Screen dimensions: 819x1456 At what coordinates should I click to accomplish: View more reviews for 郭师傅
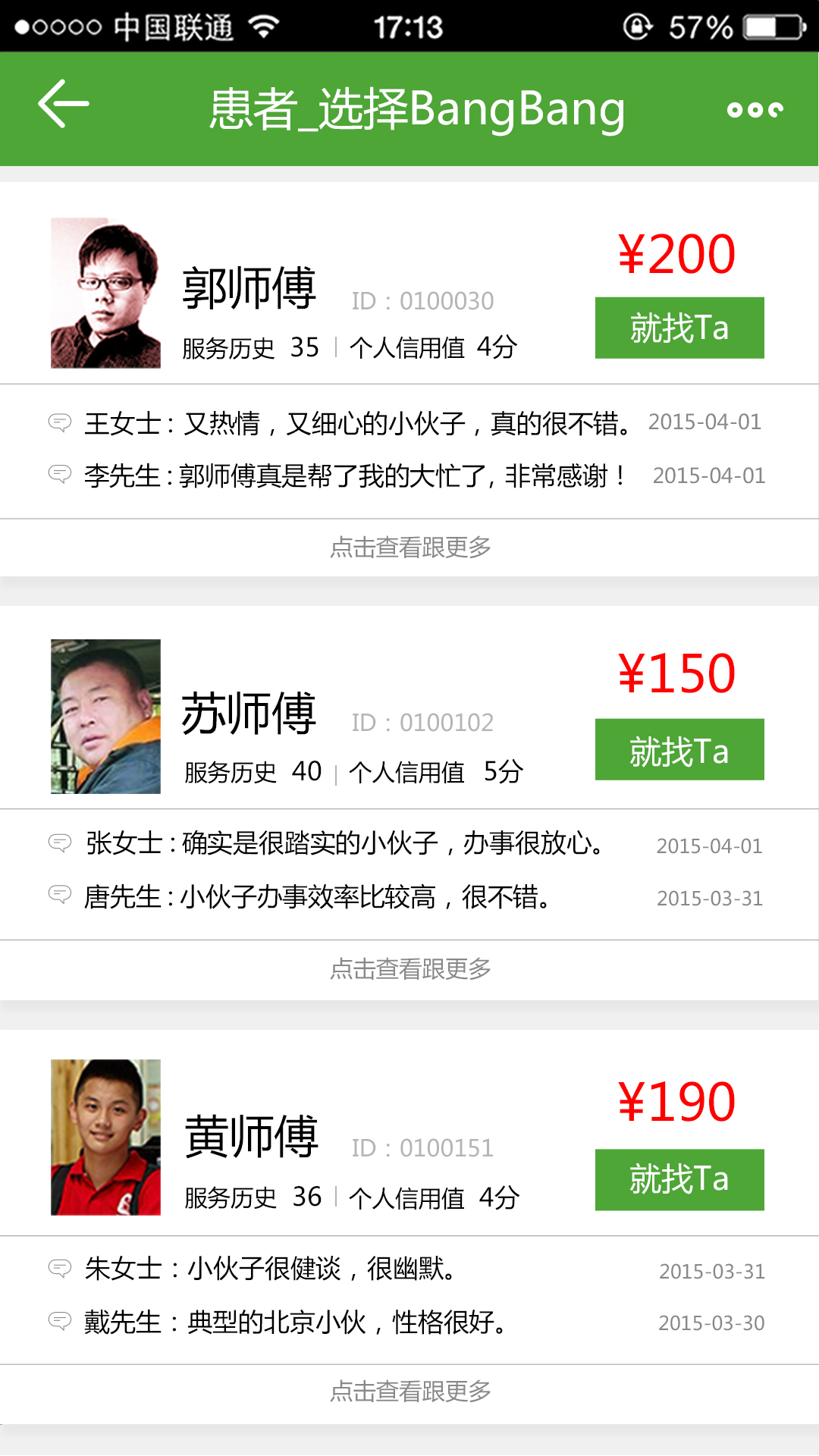[x=409, y=548]
